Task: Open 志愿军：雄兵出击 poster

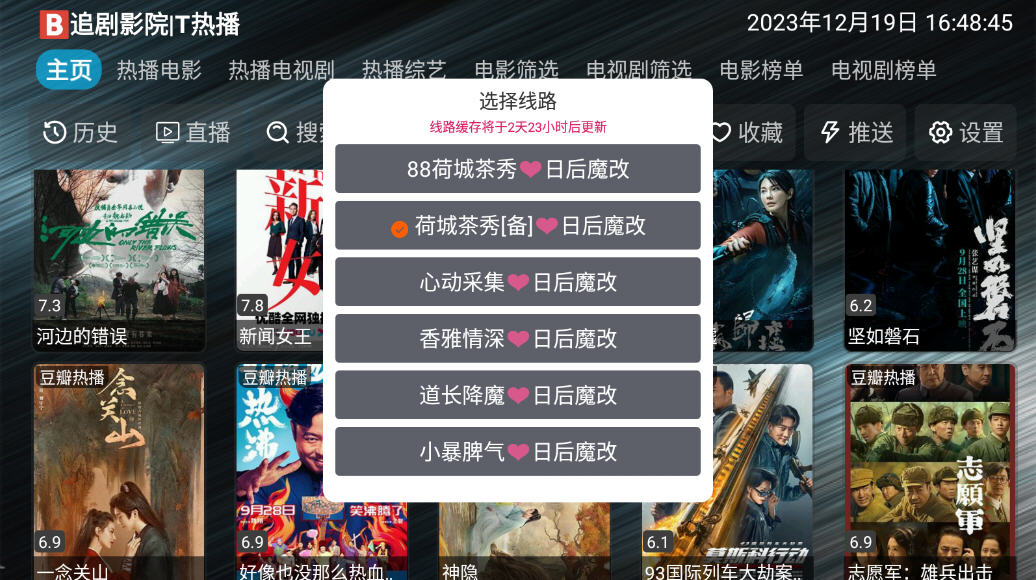Action: (929, 470)
